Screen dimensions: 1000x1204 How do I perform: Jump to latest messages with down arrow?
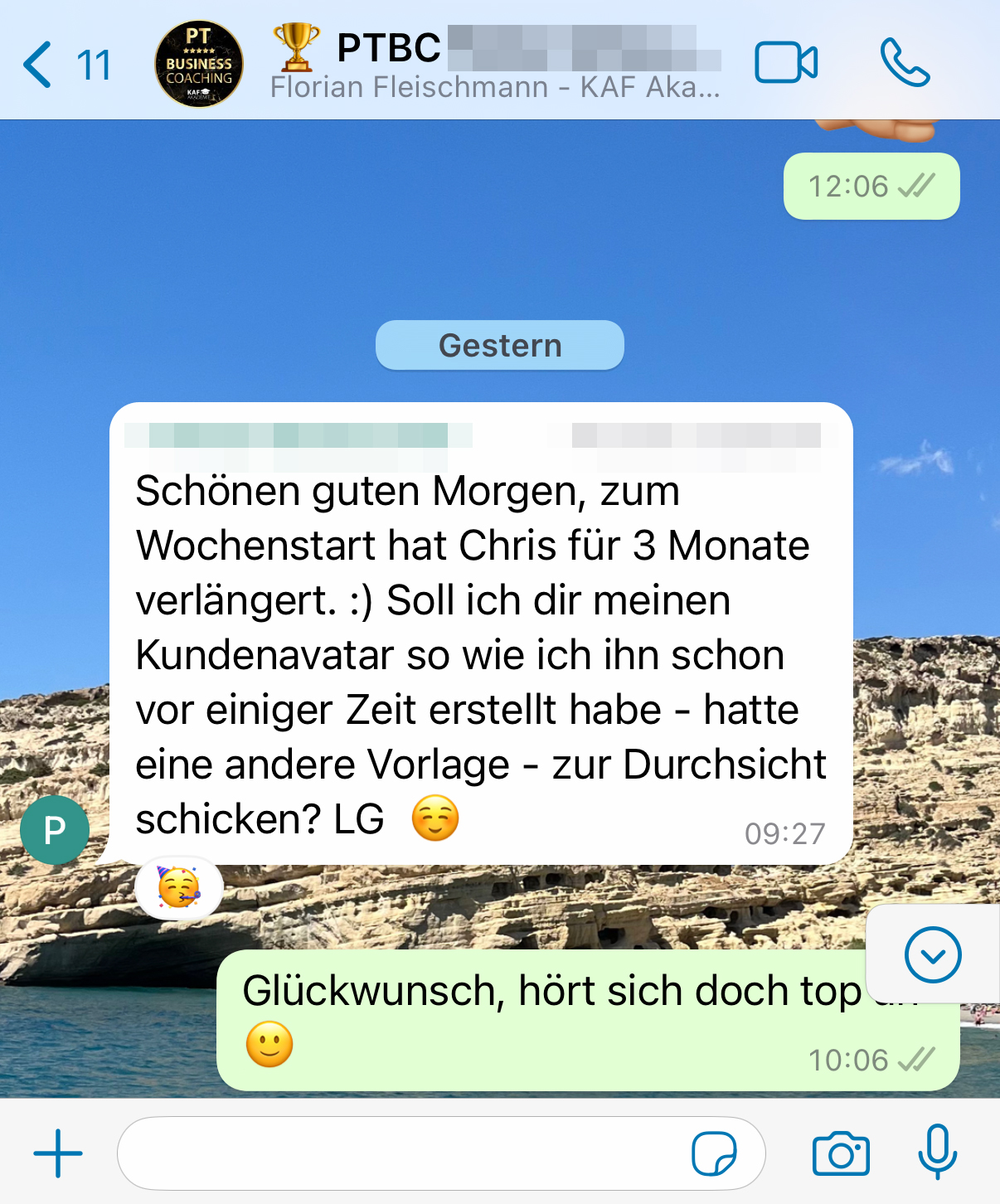(x=933, y=954)
